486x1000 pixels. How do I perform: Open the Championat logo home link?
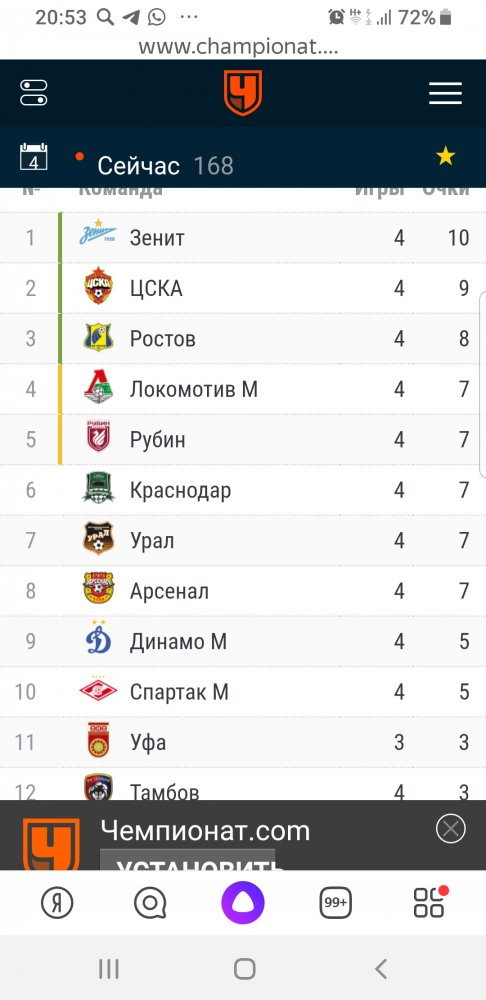[243, 93]
